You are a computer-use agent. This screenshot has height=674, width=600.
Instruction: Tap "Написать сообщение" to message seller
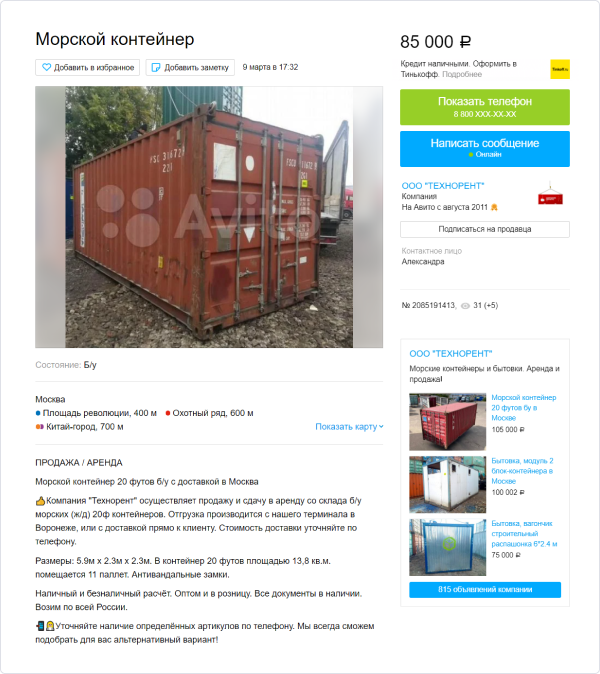coord(484,148)
